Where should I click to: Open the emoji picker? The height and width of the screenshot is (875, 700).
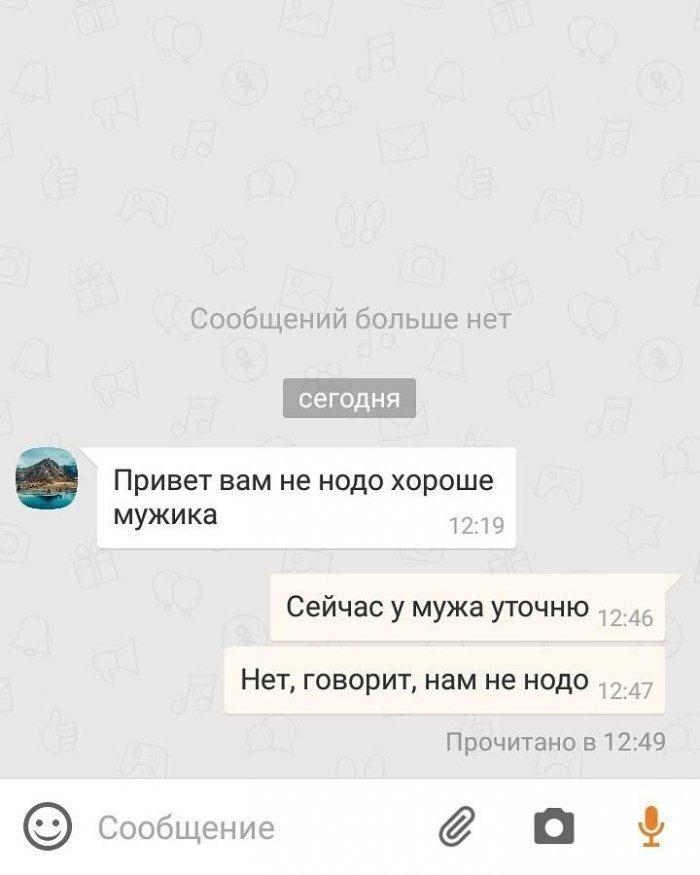(x=47, y=827)
